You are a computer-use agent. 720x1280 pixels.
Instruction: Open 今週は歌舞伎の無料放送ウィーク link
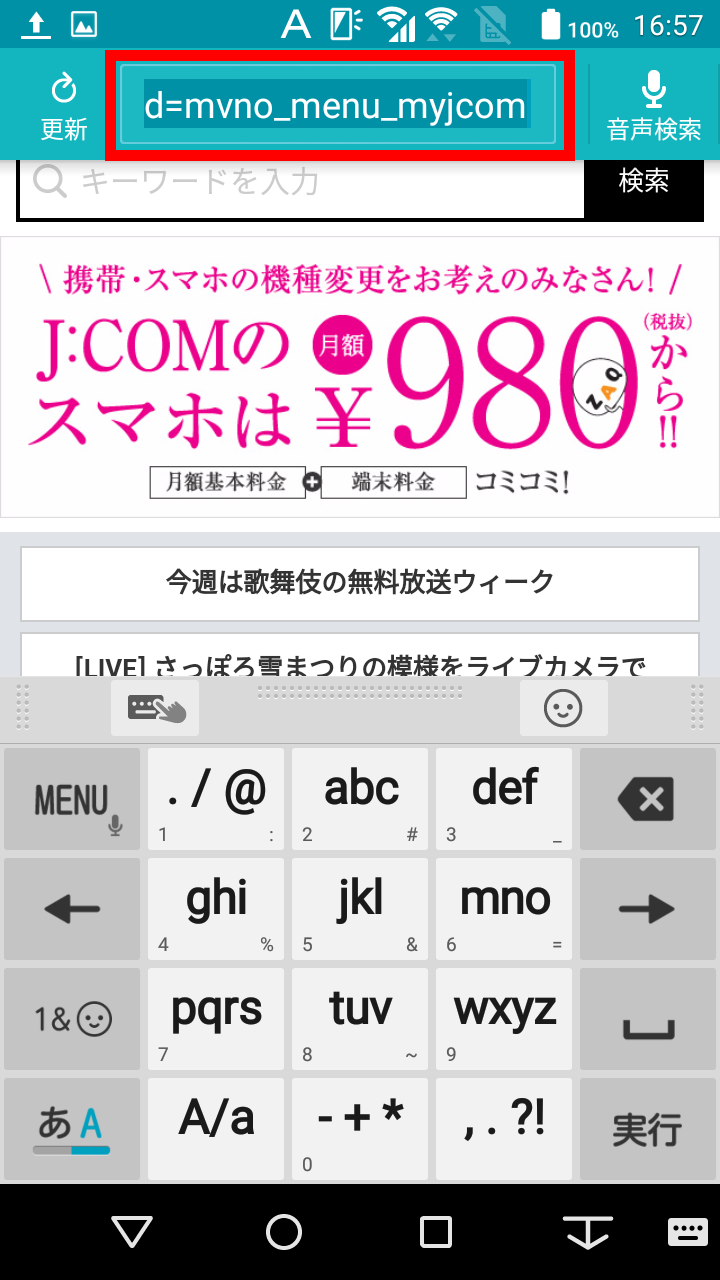[x=360, y=582]
